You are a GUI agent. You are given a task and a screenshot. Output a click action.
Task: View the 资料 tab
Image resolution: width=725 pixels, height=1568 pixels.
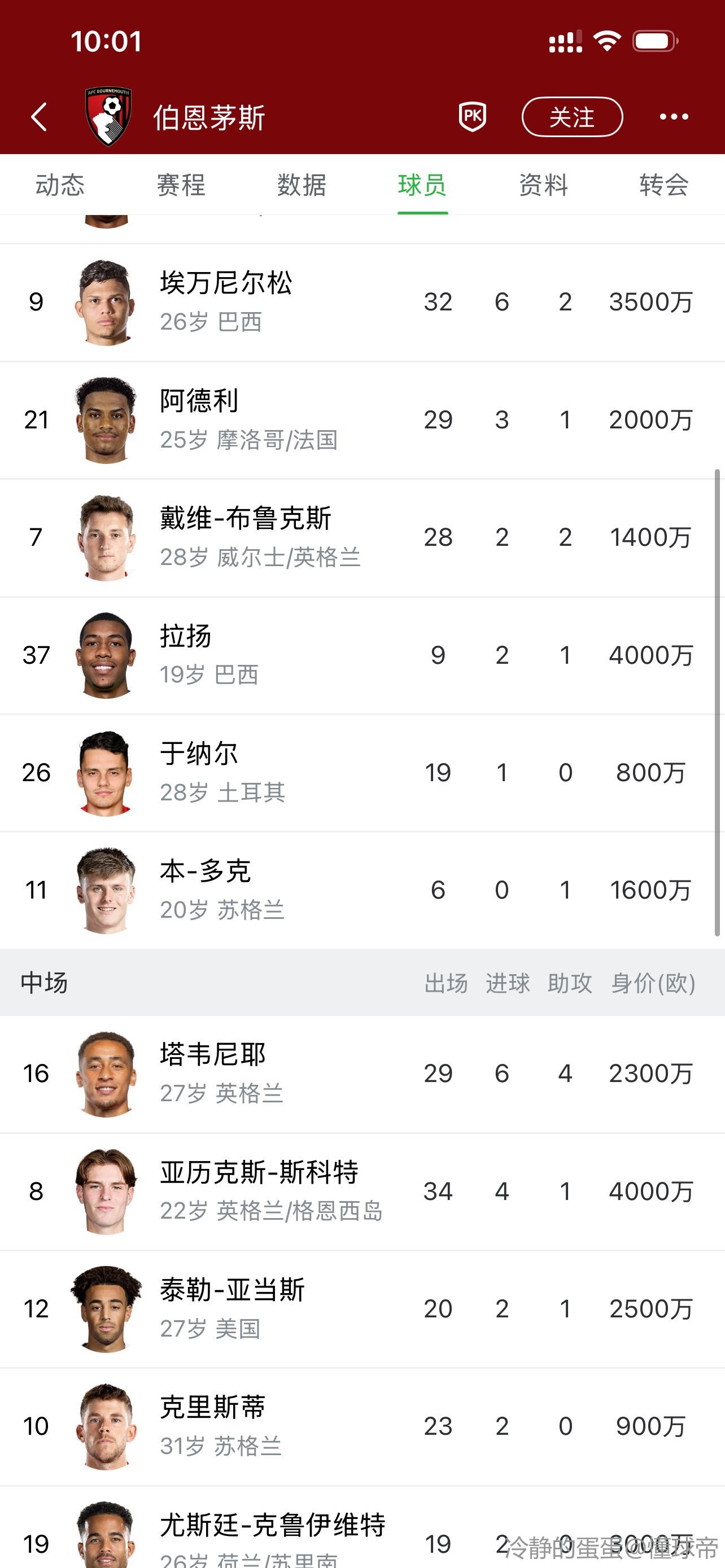point(543,185)
